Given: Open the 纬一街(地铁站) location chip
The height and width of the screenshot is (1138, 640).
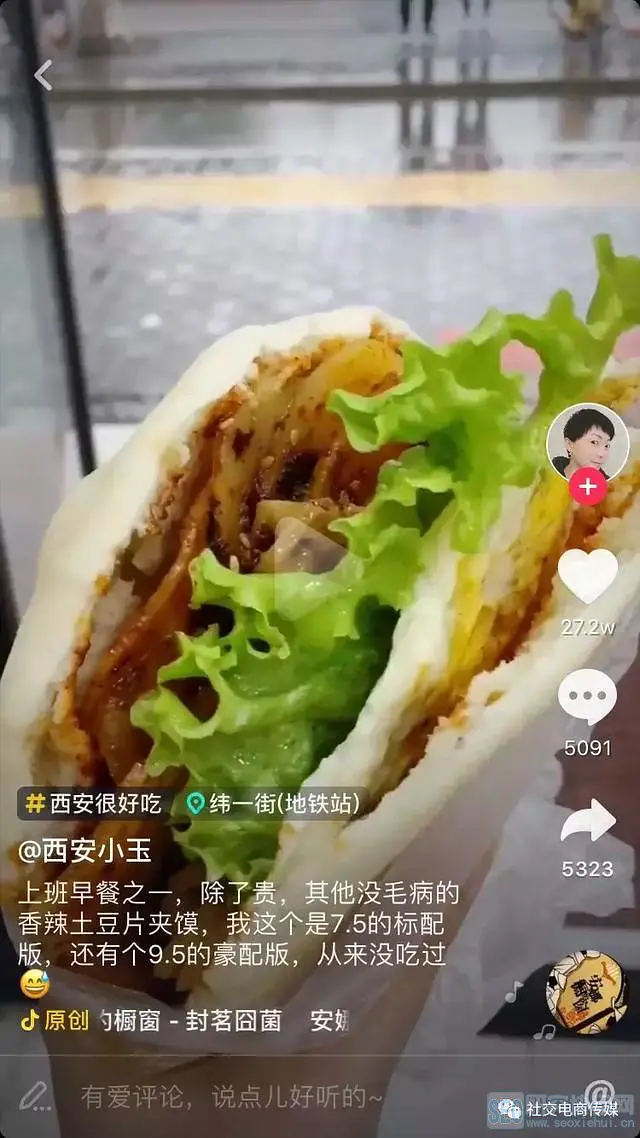Looking at the screenshot, I should [272, 803].
